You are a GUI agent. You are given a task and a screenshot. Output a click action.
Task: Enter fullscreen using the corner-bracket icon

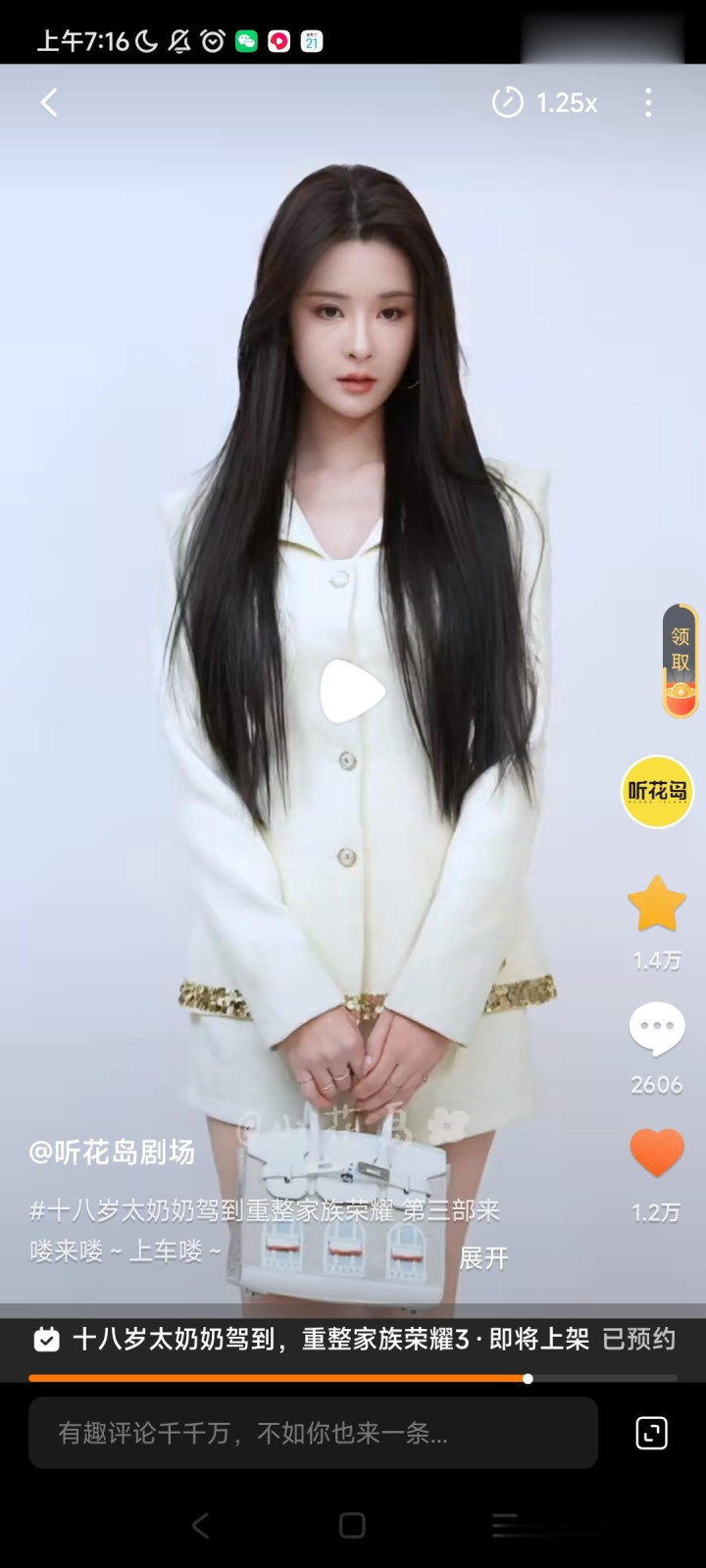[x=651, y=1433]
